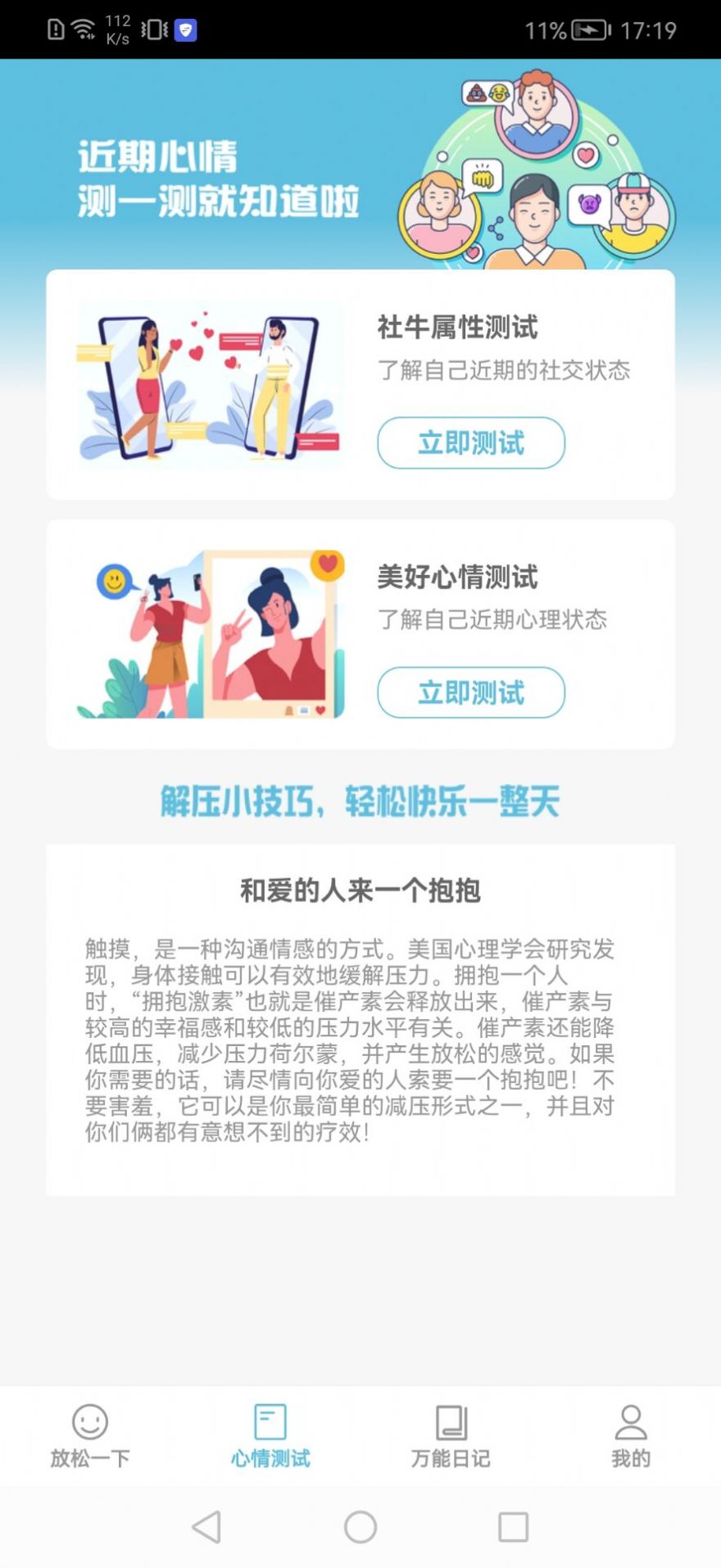This screenshot has height=1568, width=721.
Task: Tap the system home button
Action: 360,1527
